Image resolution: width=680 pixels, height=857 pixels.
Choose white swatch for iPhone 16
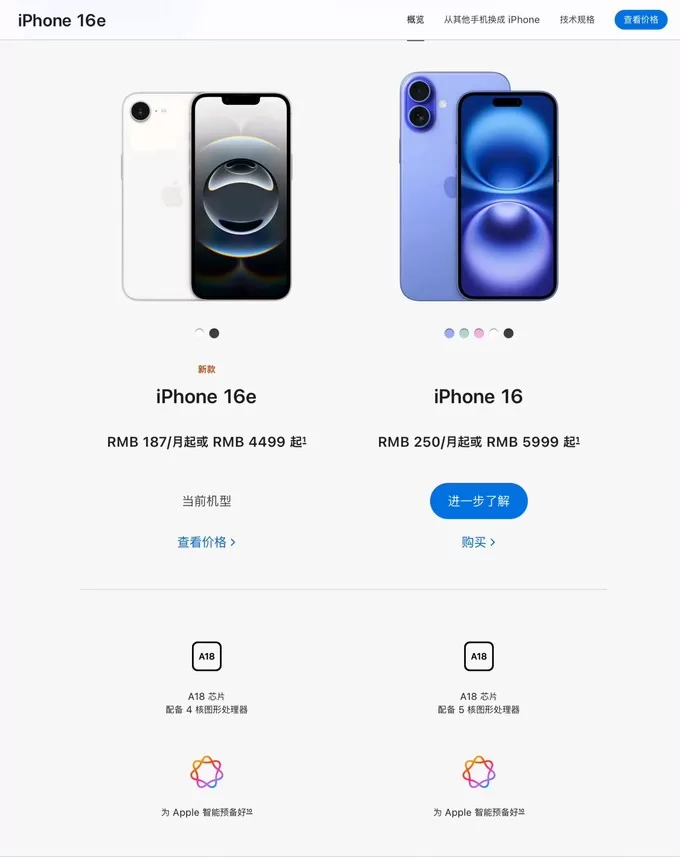493,333
